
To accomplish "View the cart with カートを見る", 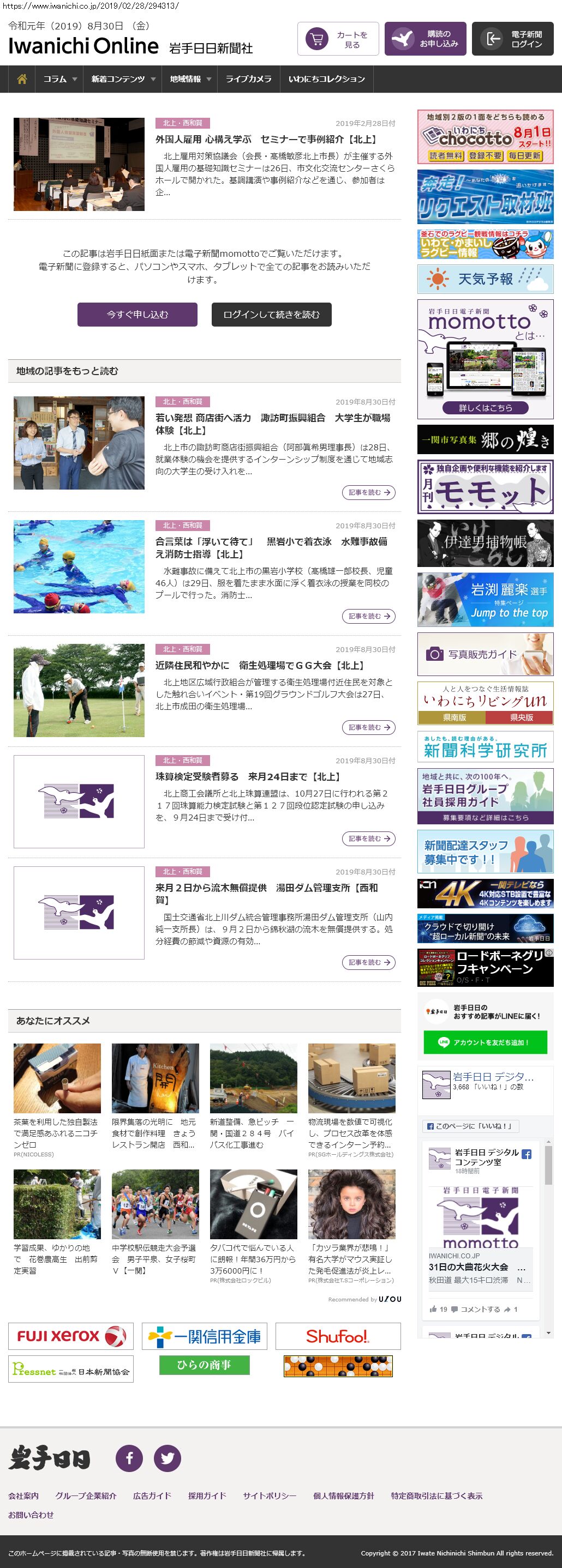I will pos(338,40).
